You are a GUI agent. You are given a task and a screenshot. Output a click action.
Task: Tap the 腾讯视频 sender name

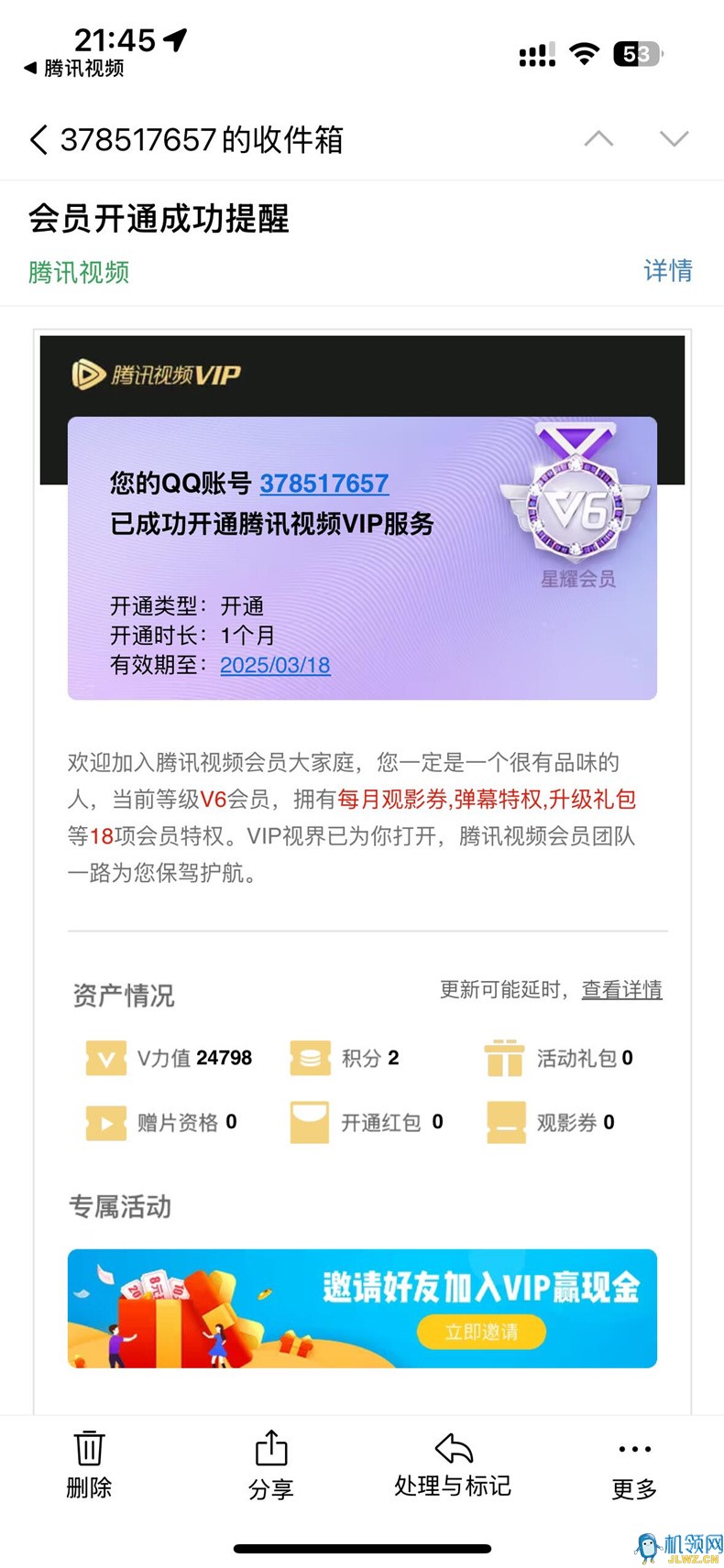click(79, 272)
